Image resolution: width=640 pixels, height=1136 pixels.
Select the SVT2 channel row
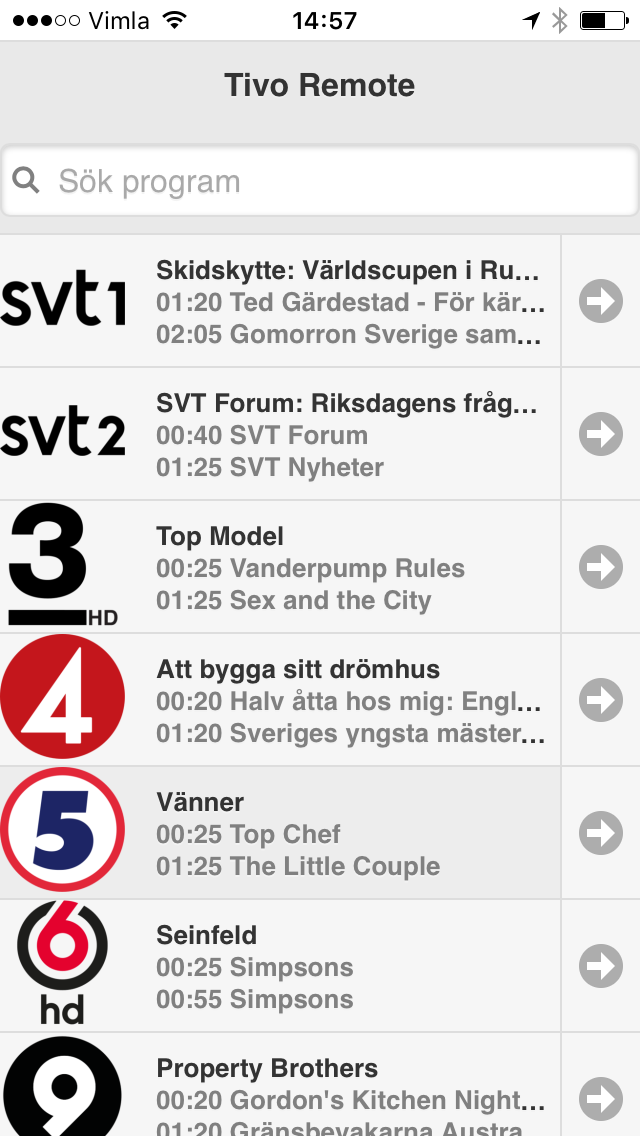[x=280, y=434]
